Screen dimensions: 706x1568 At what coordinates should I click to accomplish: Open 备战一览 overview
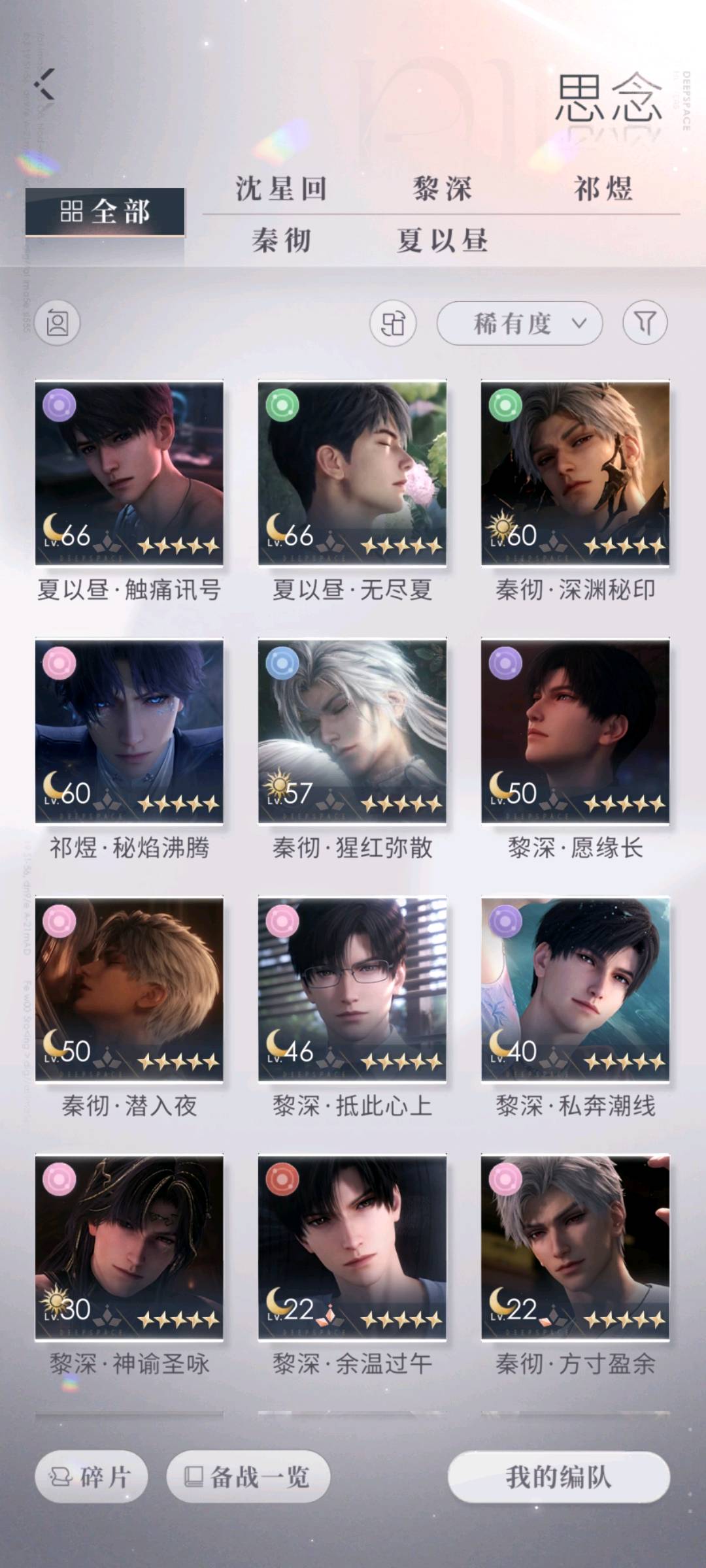point(248,1477)
